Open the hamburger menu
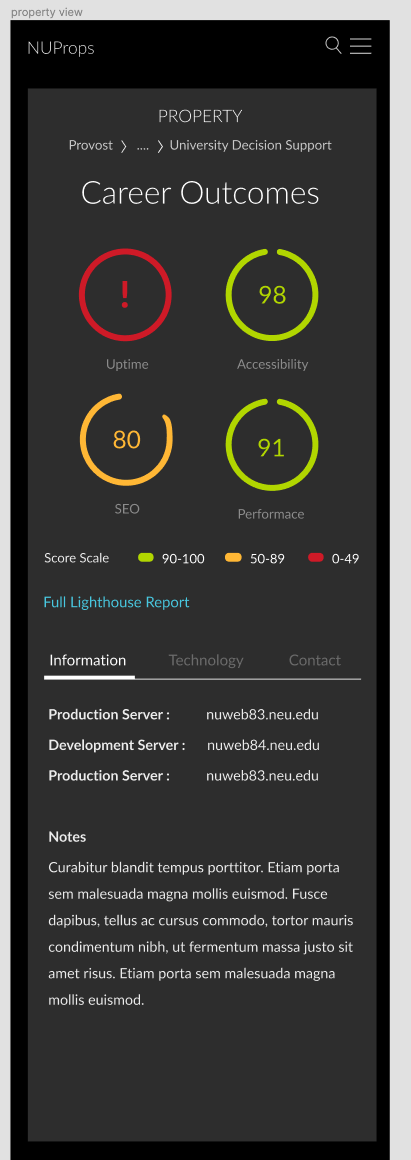Image resolution: width=411 pixels, height=1160 pixels. [361, 46]
